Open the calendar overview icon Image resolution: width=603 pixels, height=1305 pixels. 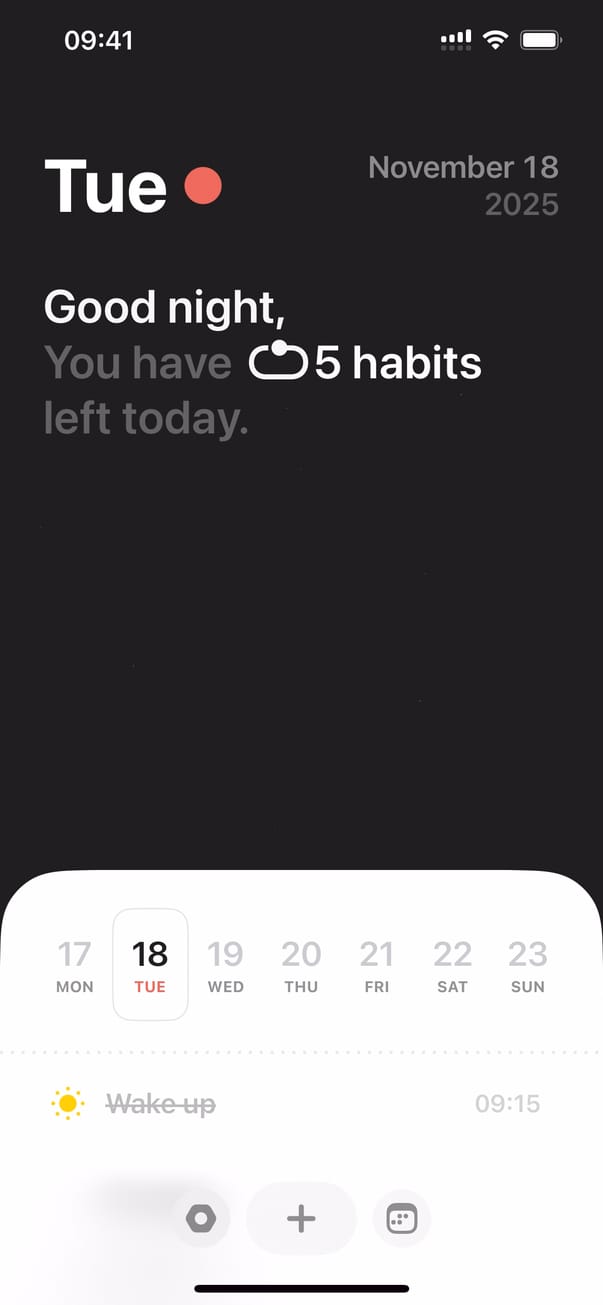402,1219
